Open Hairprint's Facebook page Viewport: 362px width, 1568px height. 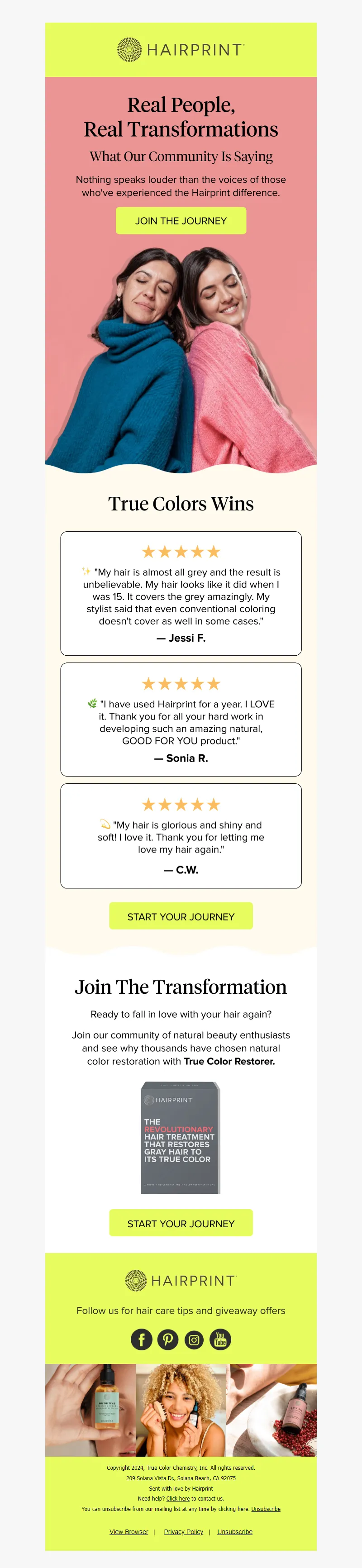(x=142, y=1339)
